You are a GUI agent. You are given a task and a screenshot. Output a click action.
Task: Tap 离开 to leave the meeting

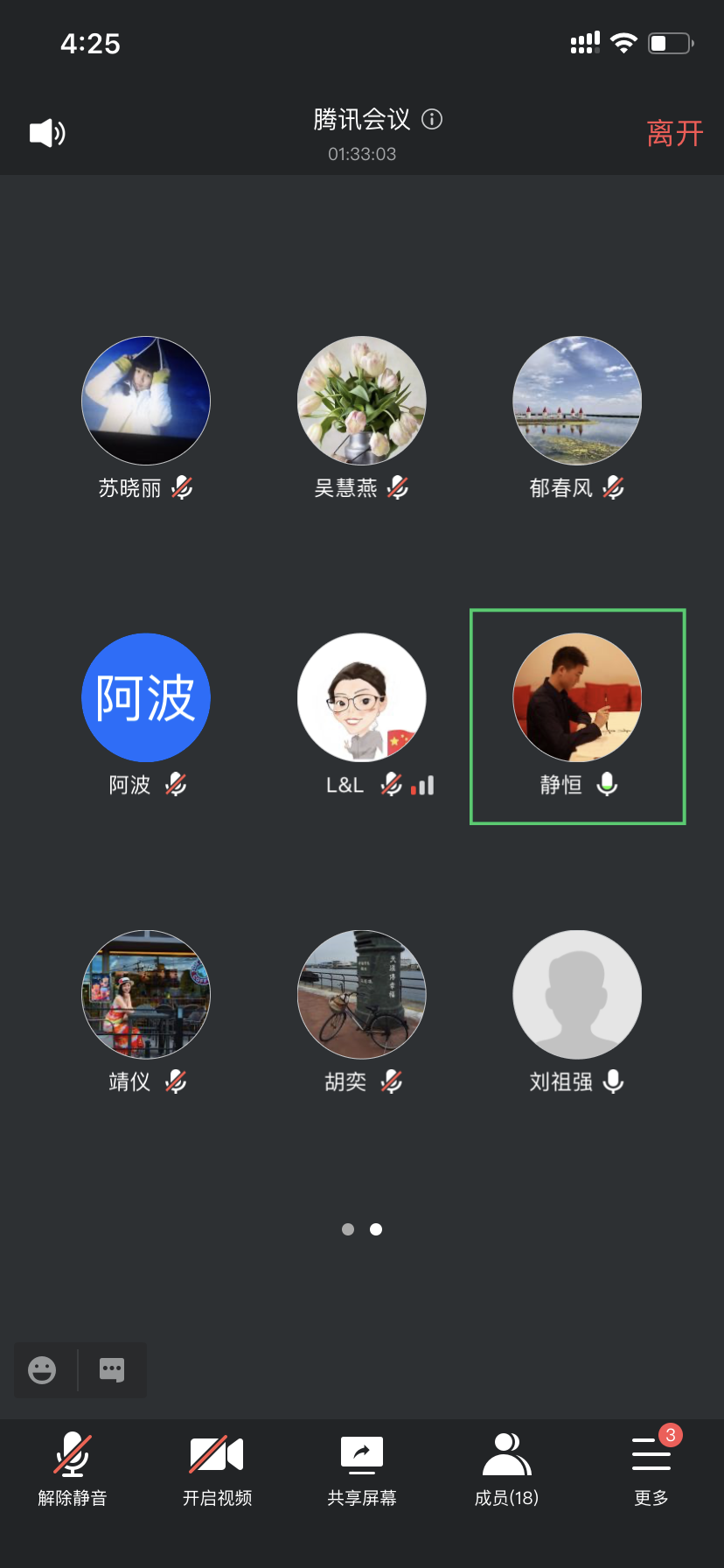pyautogui.click(x=674, y=132)
